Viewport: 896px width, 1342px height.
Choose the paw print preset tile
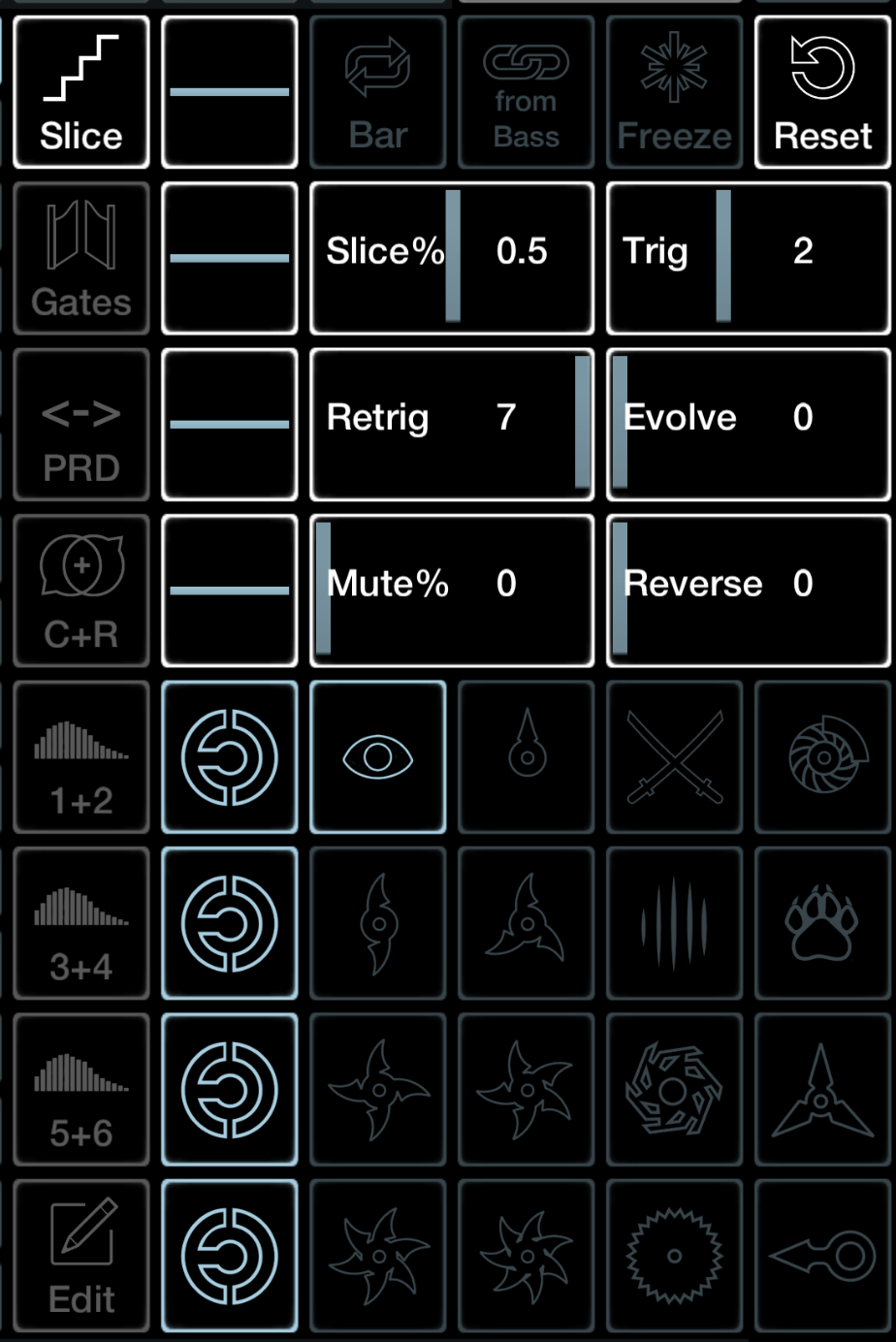pos(822,923)
